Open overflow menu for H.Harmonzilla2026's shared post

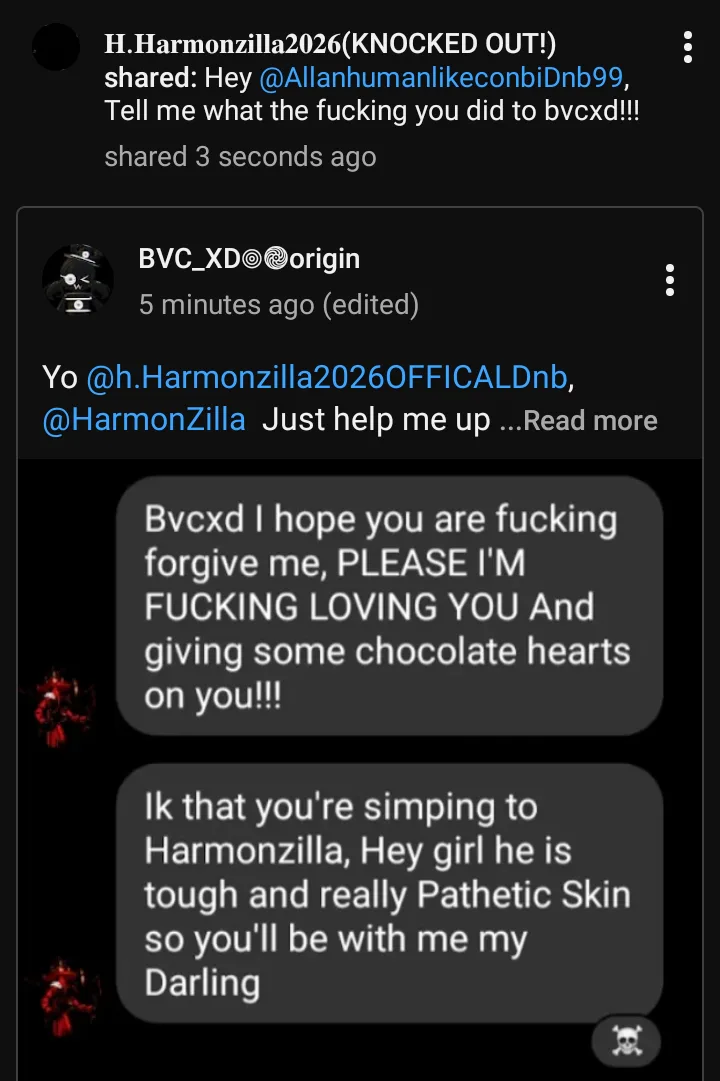coord(687,47)
